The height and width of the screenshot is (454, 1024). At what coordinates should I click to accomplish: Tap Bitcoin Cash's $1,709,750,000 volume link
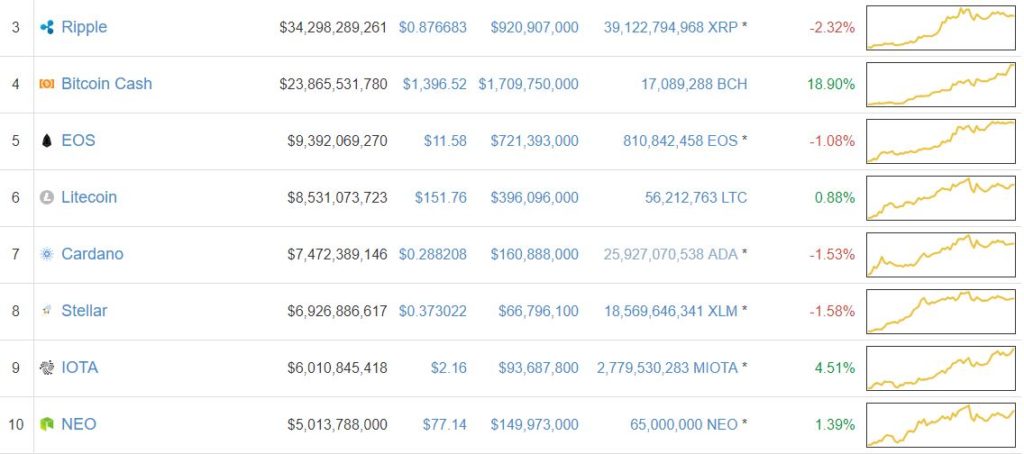point(528,84)
